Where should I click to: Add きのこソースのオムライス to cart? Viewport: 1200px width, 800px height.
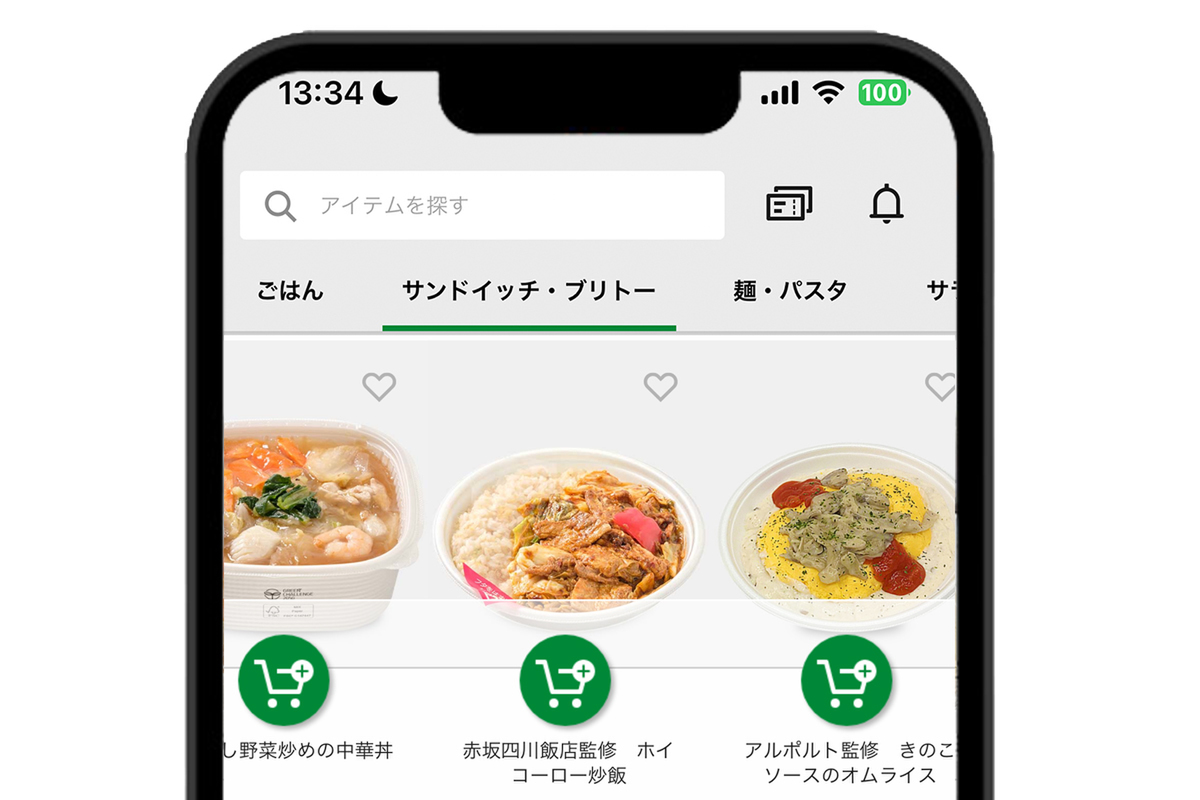(x=846, y=679)
